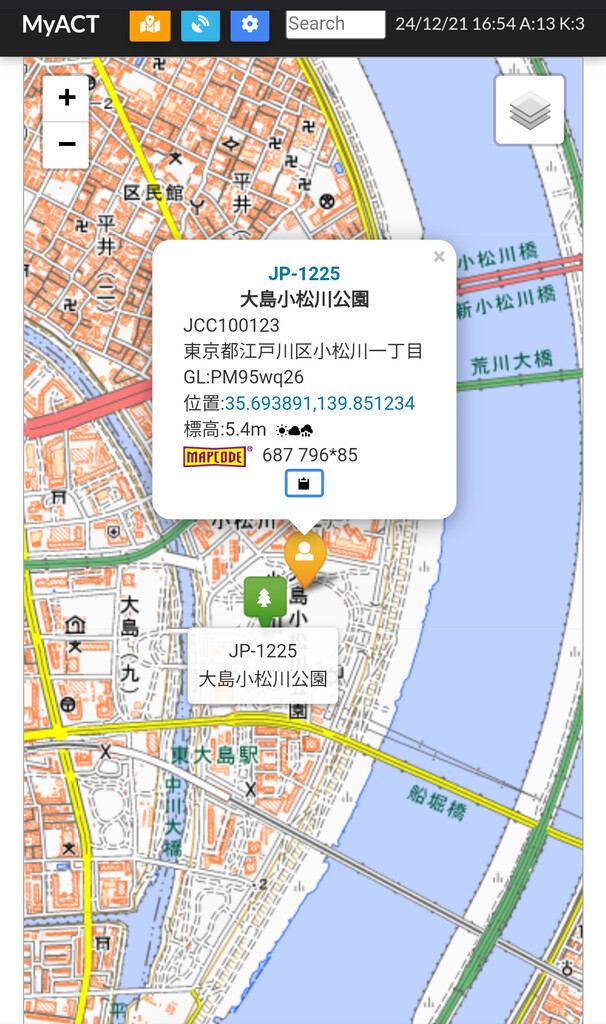The width and height of the screenshot is (606, 1024).
Task: Open coordinates link 35.693891,139.851234
Action: [x=319, y=403]
